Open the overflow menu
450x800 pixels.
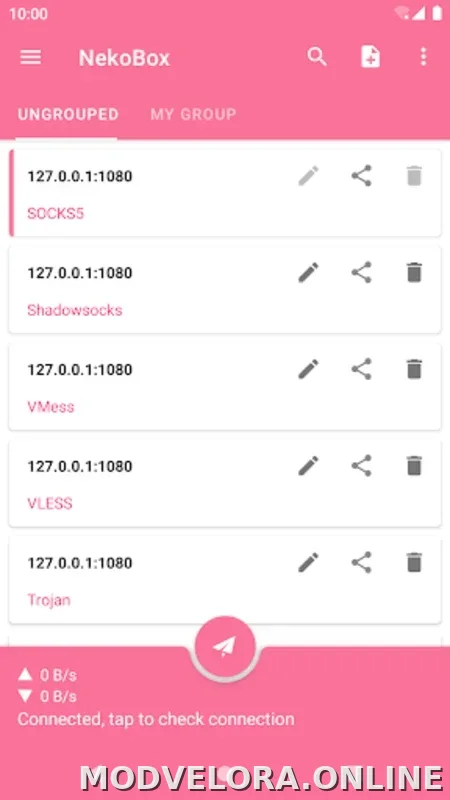point(423,57)
